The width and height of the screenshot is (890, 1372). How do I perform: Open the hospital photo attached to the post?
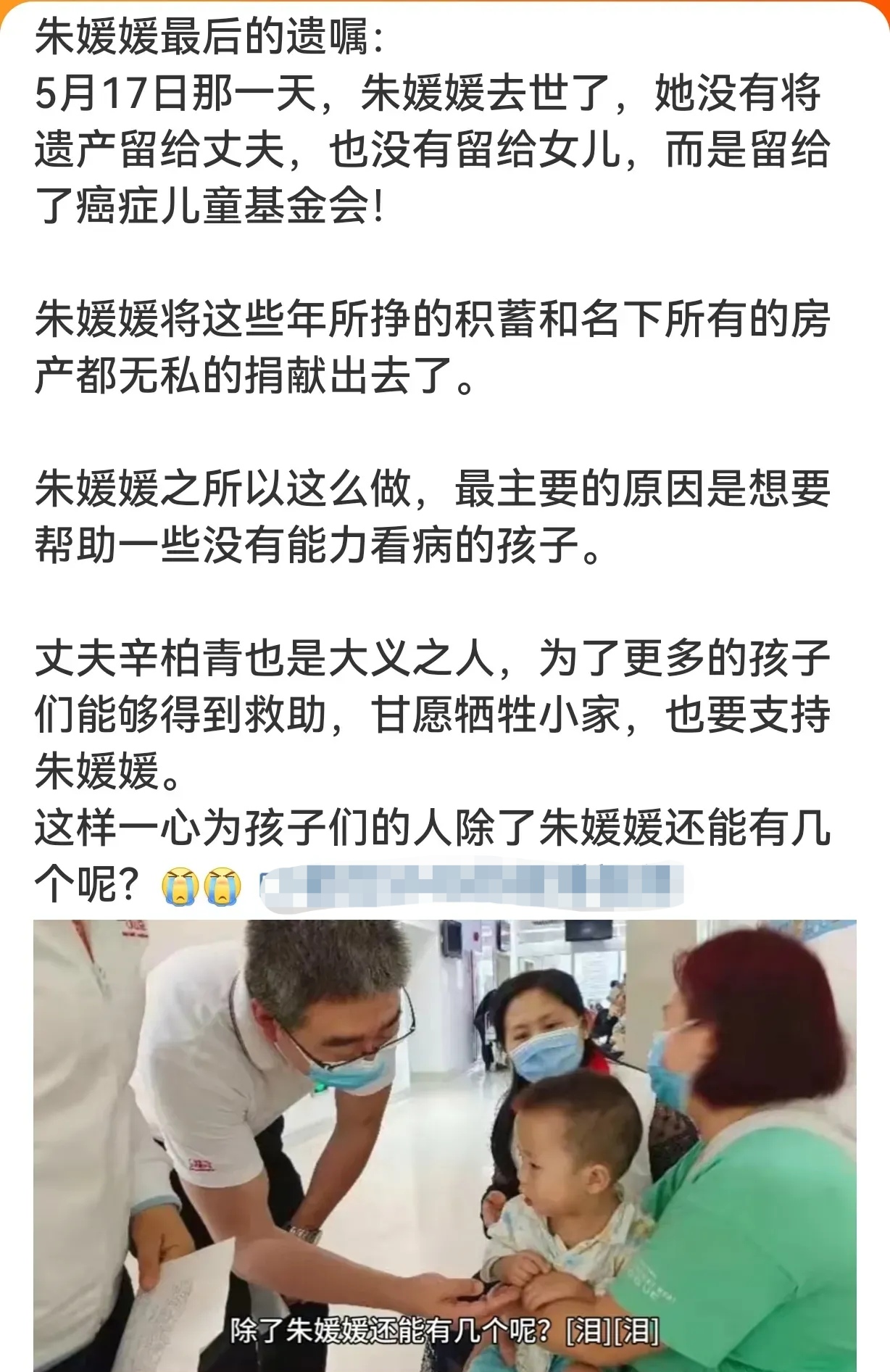tap(445, 1145)
